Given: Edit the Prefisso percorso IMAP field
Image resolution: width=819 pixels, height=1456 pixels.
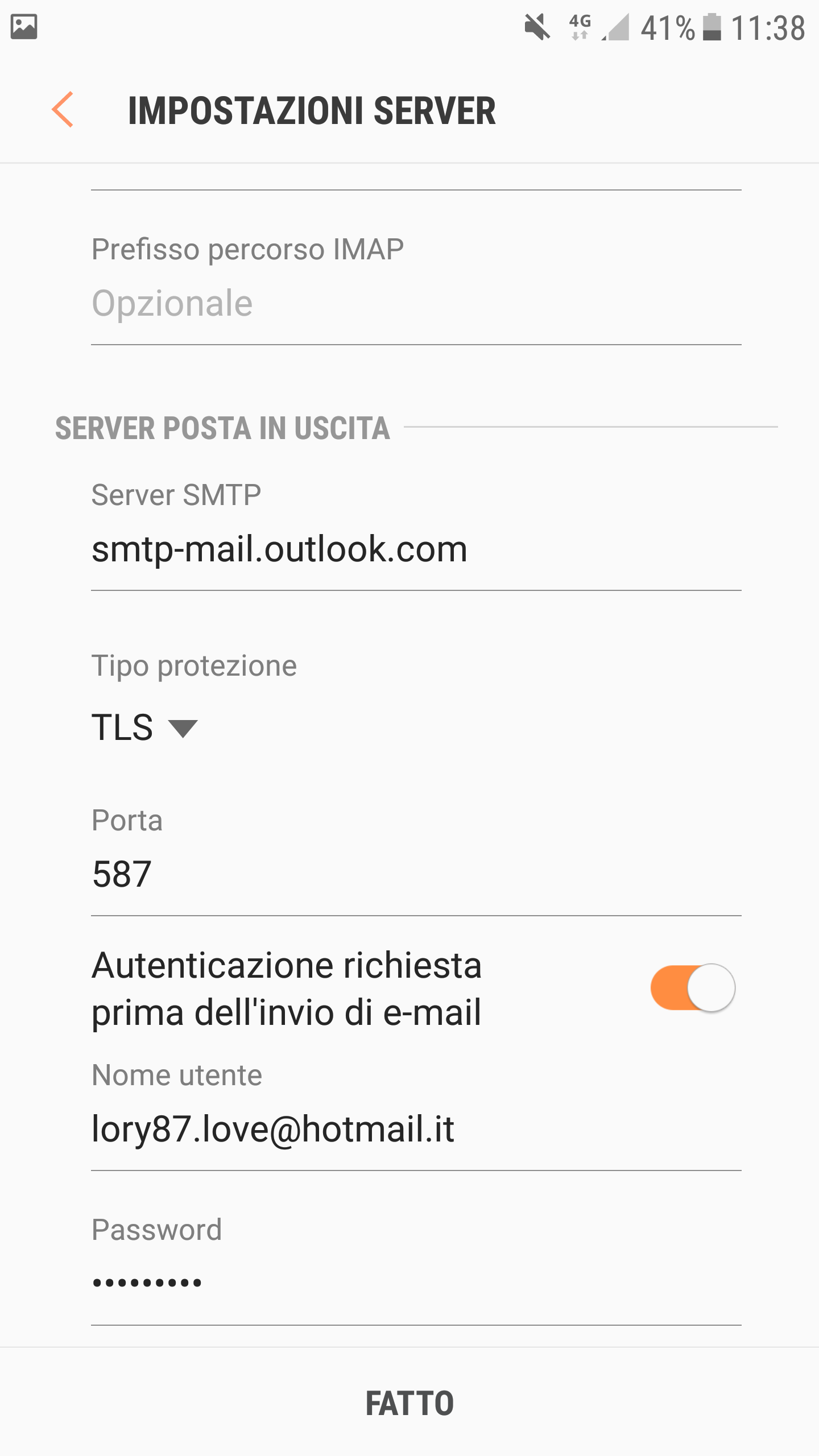Looking at the screenshot, I should coord(415,304).
